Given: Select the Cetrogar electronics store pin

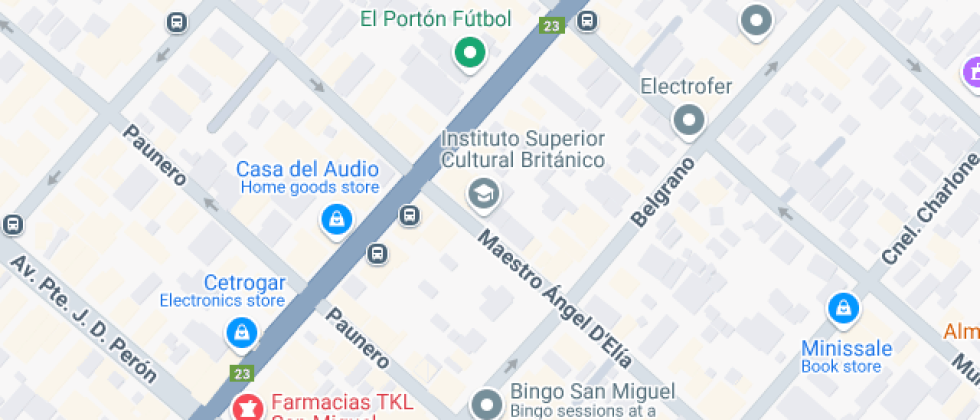Looking at the screenshot, I should pos(240,332).
